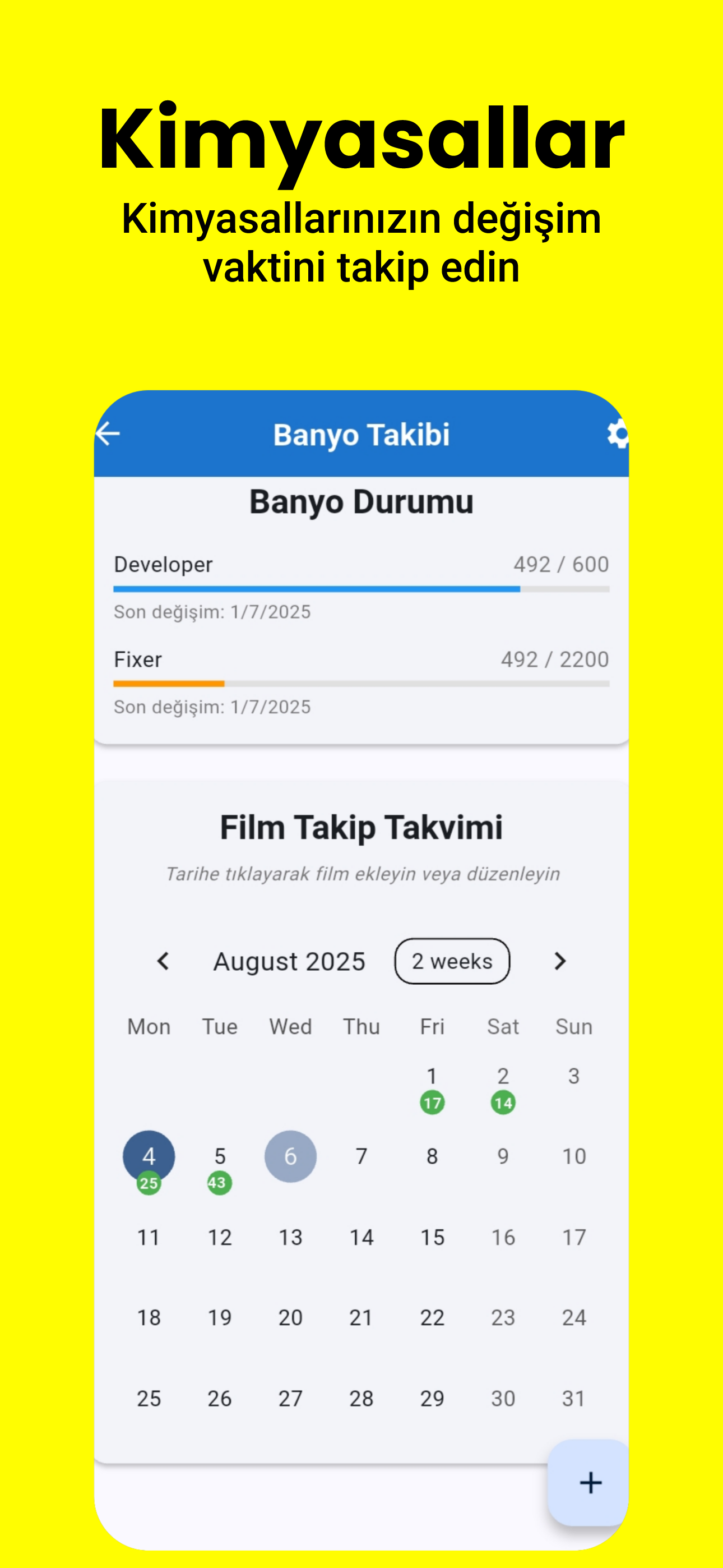Screen dimensions: 723x1568
Task: Tap the green badge 14 on August 2
Action: coord(502,1103)
